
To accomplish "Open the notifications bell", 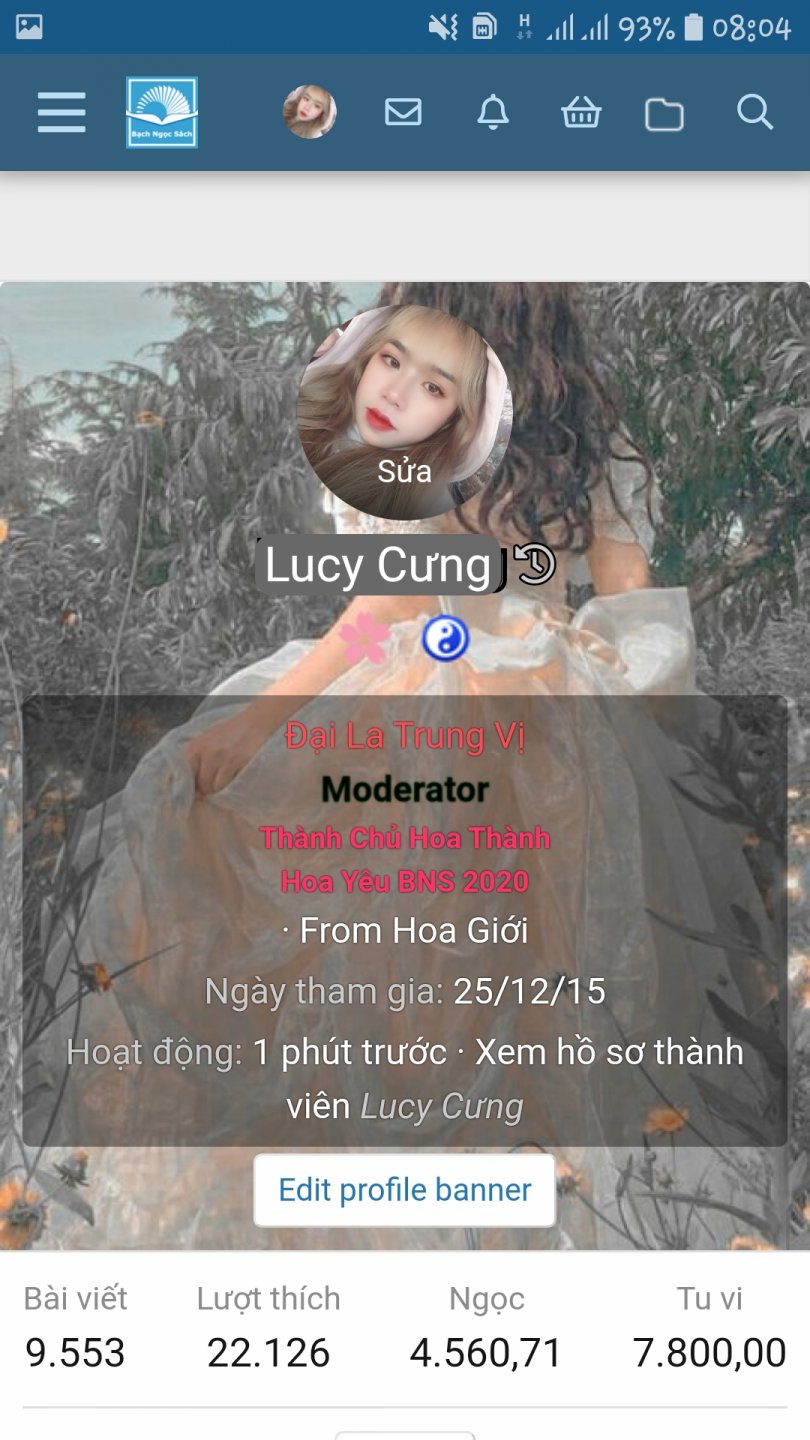I will click(x=492, y=113).
